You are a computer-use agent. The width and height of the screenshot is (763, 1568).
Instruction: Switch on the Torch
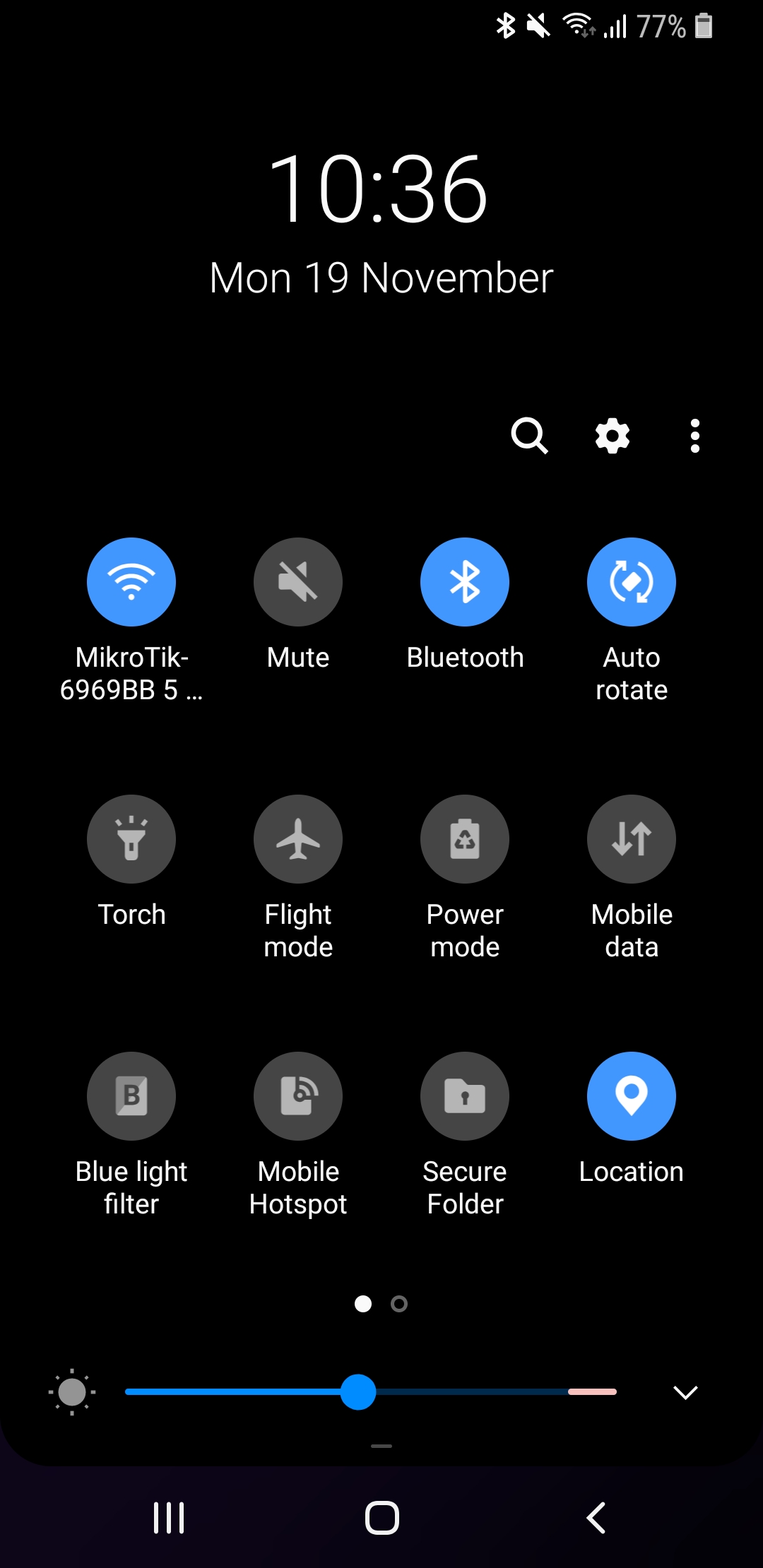point(131,839)
